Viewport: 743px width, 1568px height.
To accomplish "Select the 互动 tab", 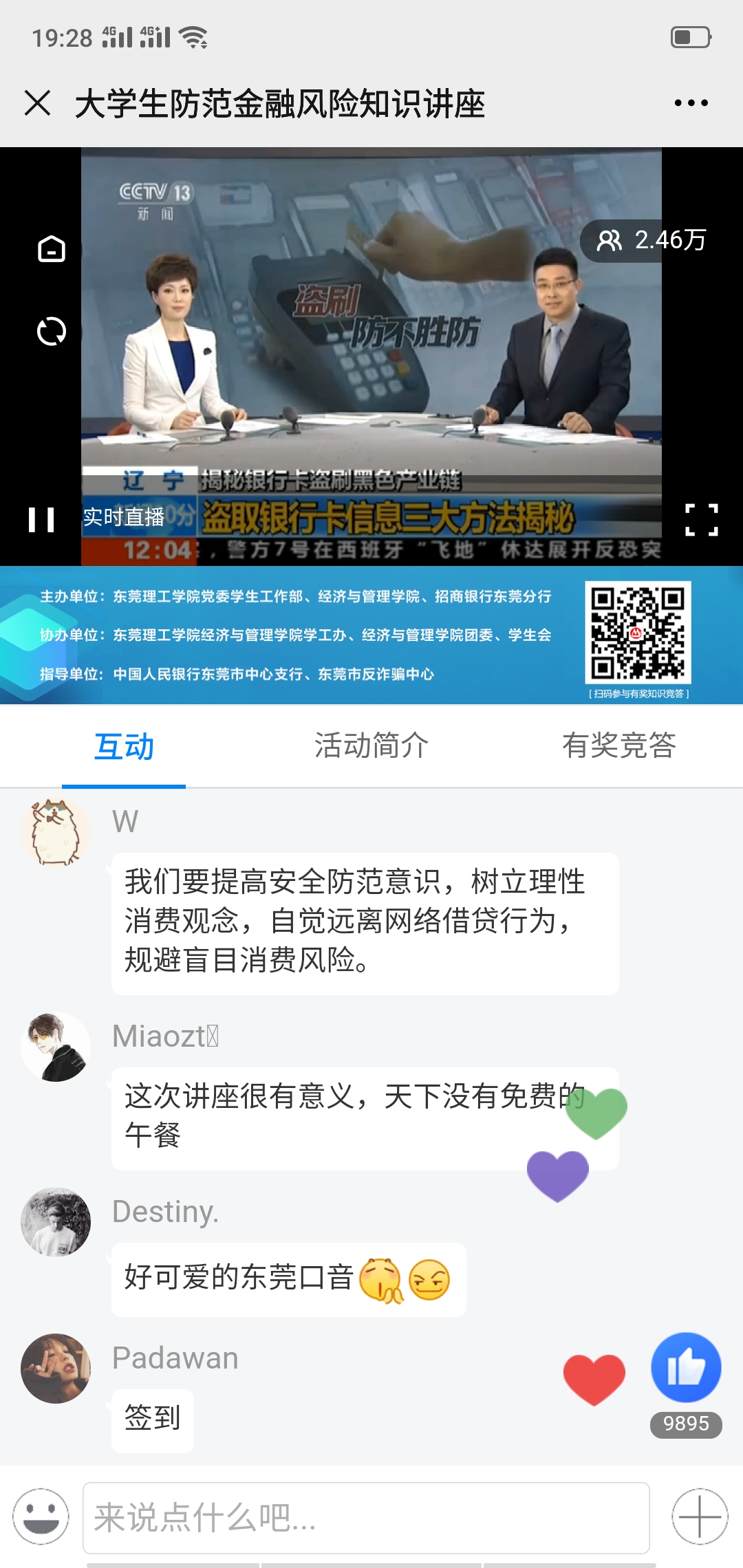I will point(124,747).
